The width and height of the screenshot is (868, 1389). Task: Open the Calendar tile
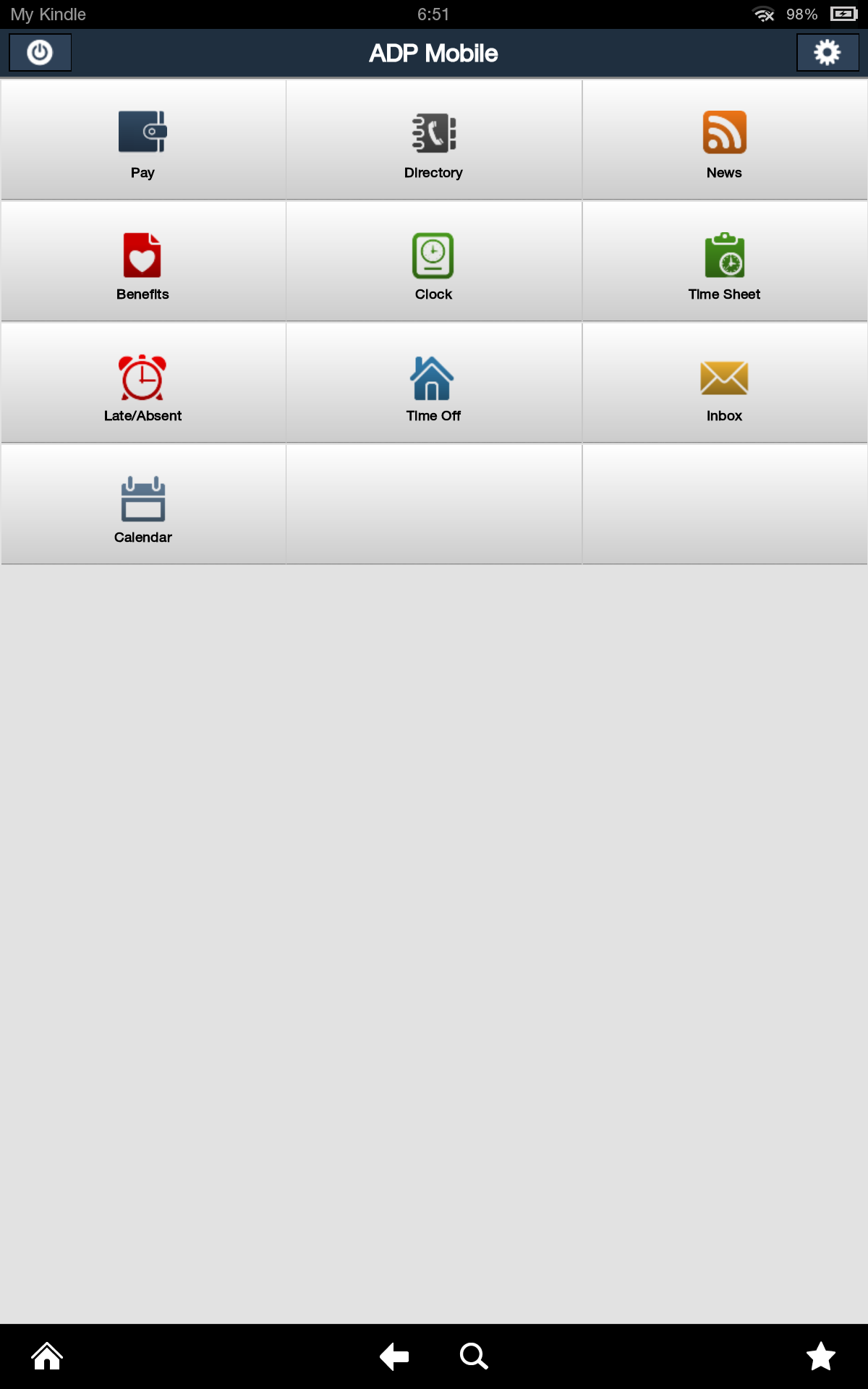point(143,506)
